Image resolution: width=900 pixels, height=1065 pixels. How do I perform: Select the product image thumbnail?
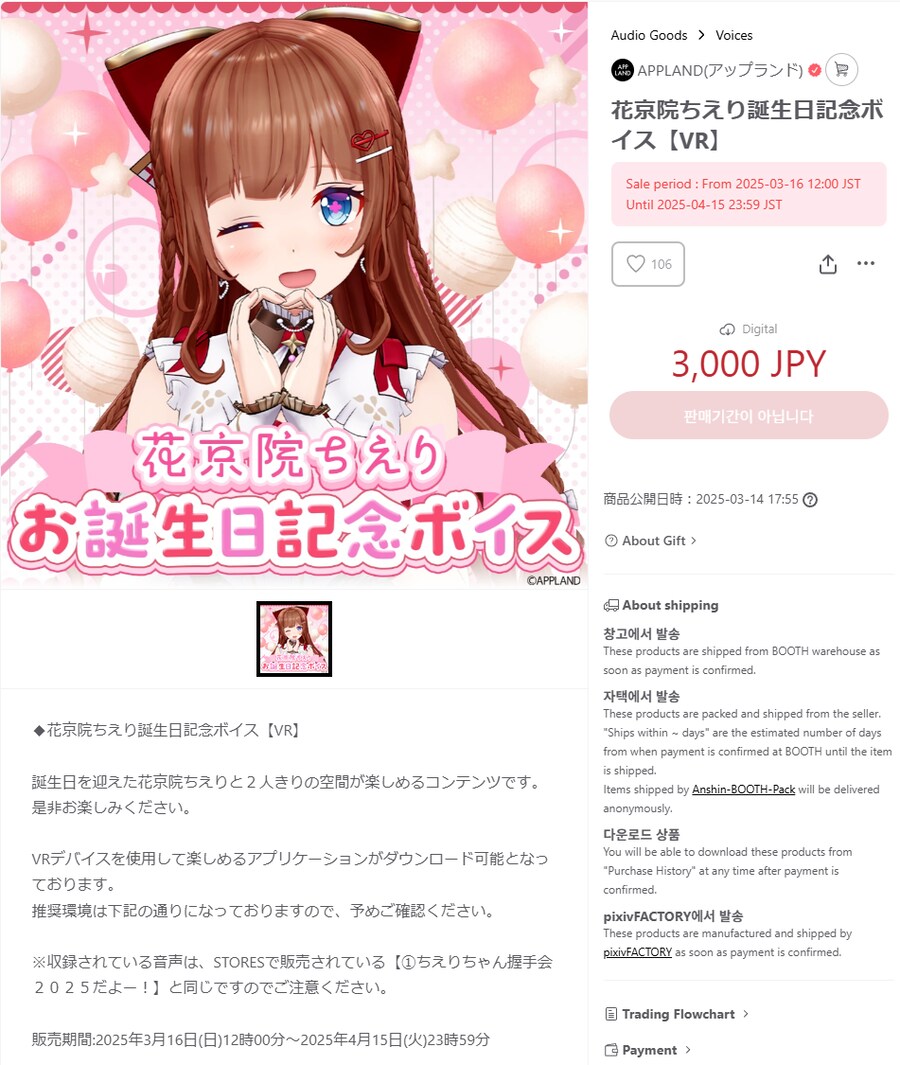(294, 639)
